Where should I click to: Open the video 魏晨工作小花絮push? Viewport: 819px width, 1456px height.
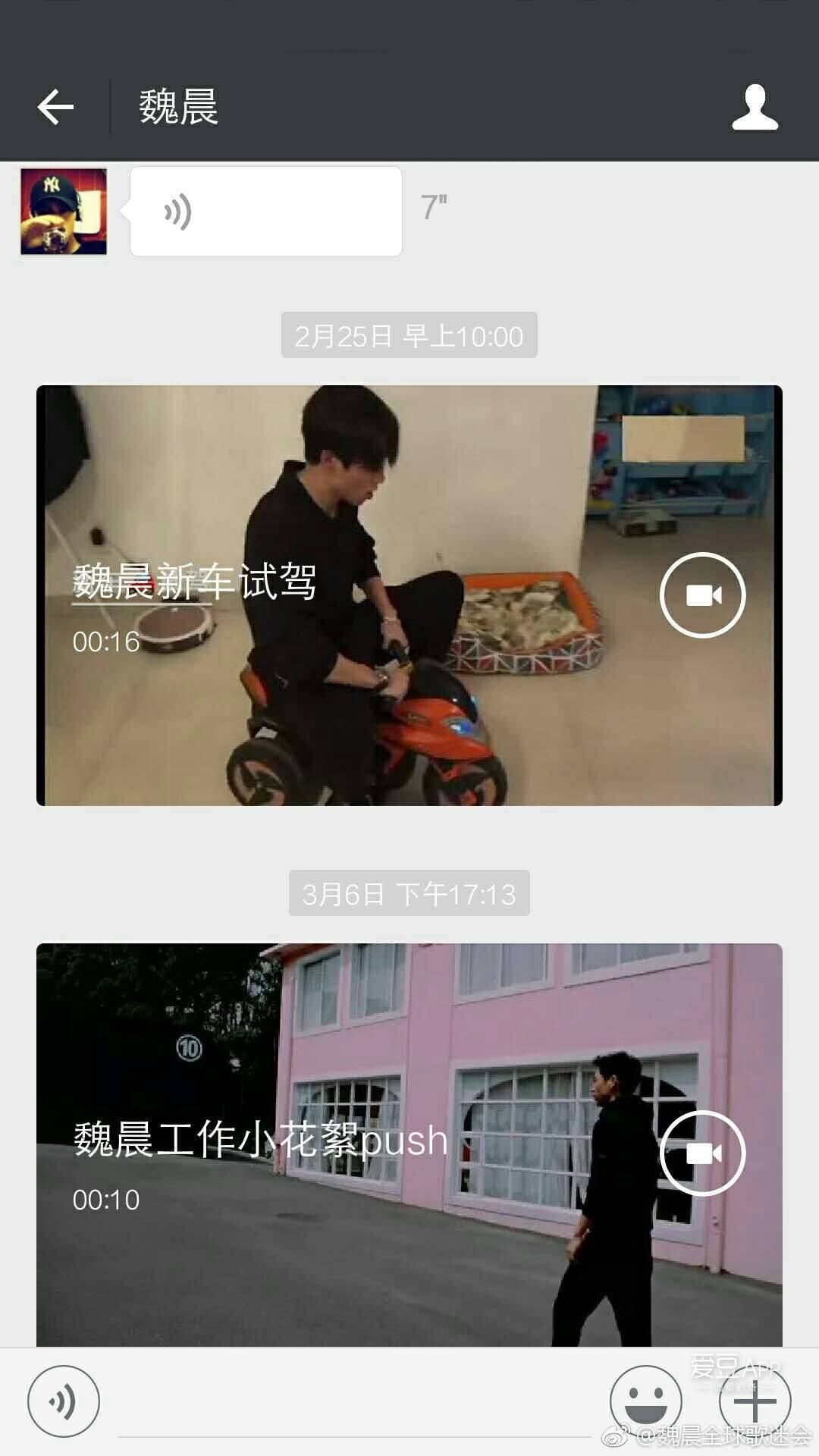pyautogui.click(x=409, y=1145)
